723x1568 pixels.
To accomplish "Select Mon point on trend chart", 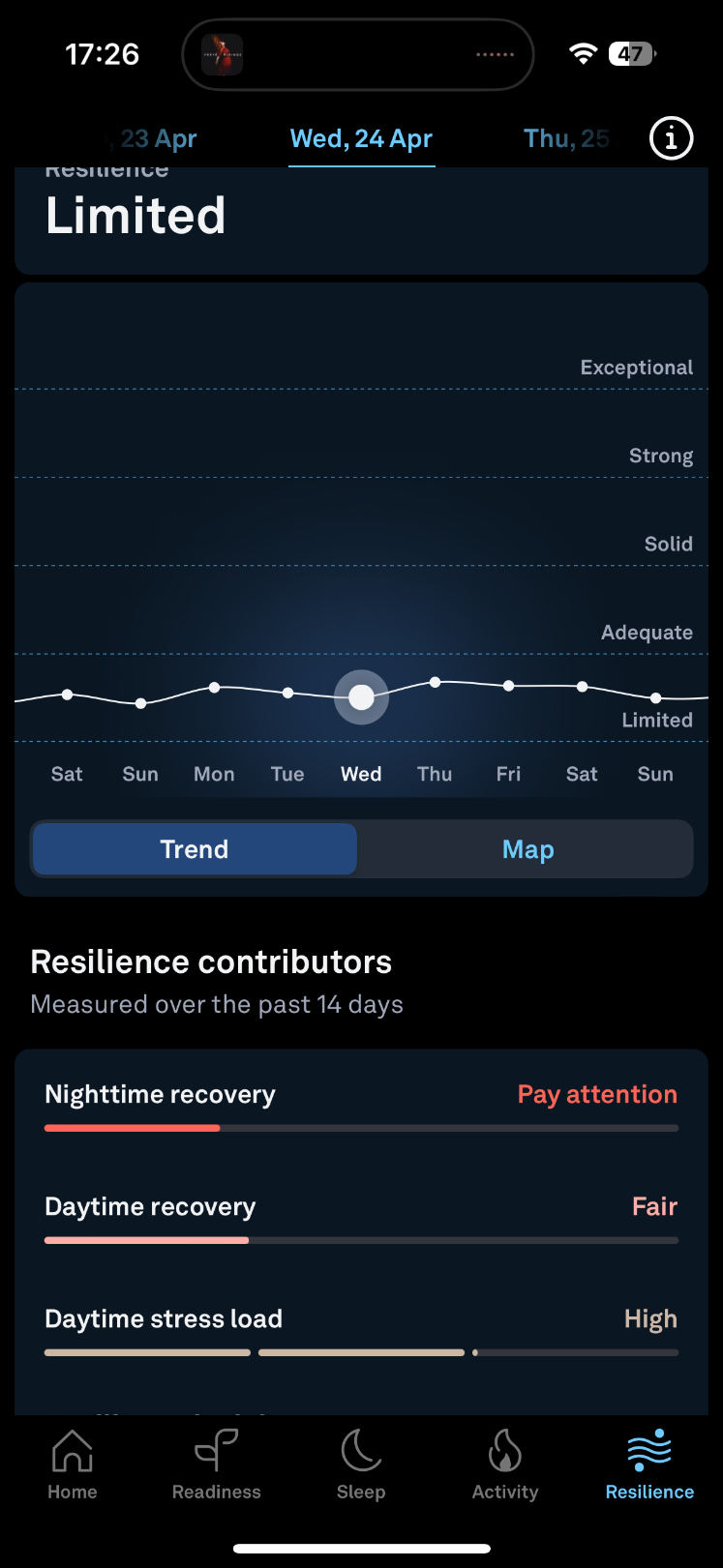I will [x=214, y=688].
